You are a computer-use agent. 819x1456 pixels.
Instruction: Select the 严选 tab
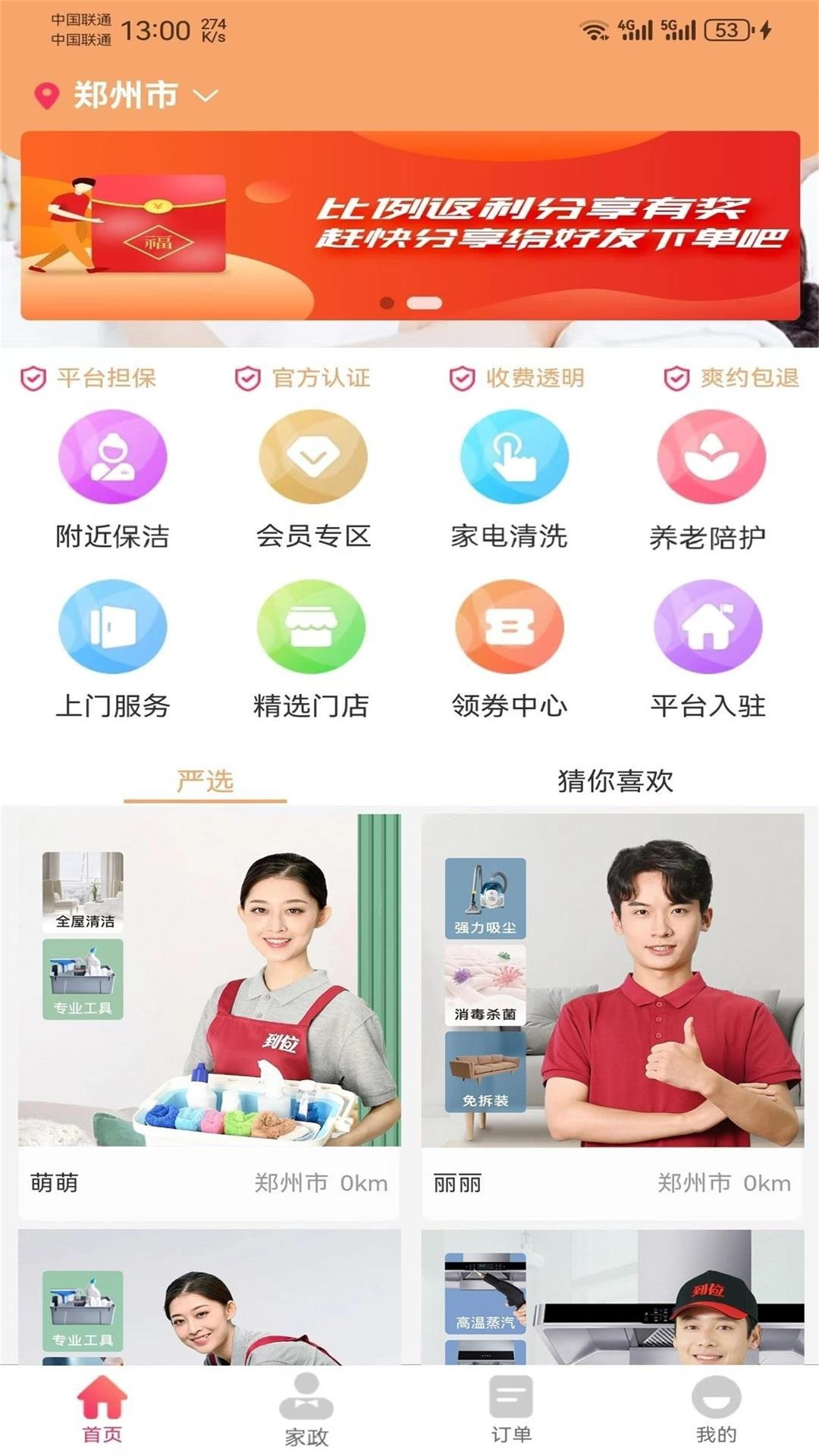pyautogui.click(x=205, y=781)
